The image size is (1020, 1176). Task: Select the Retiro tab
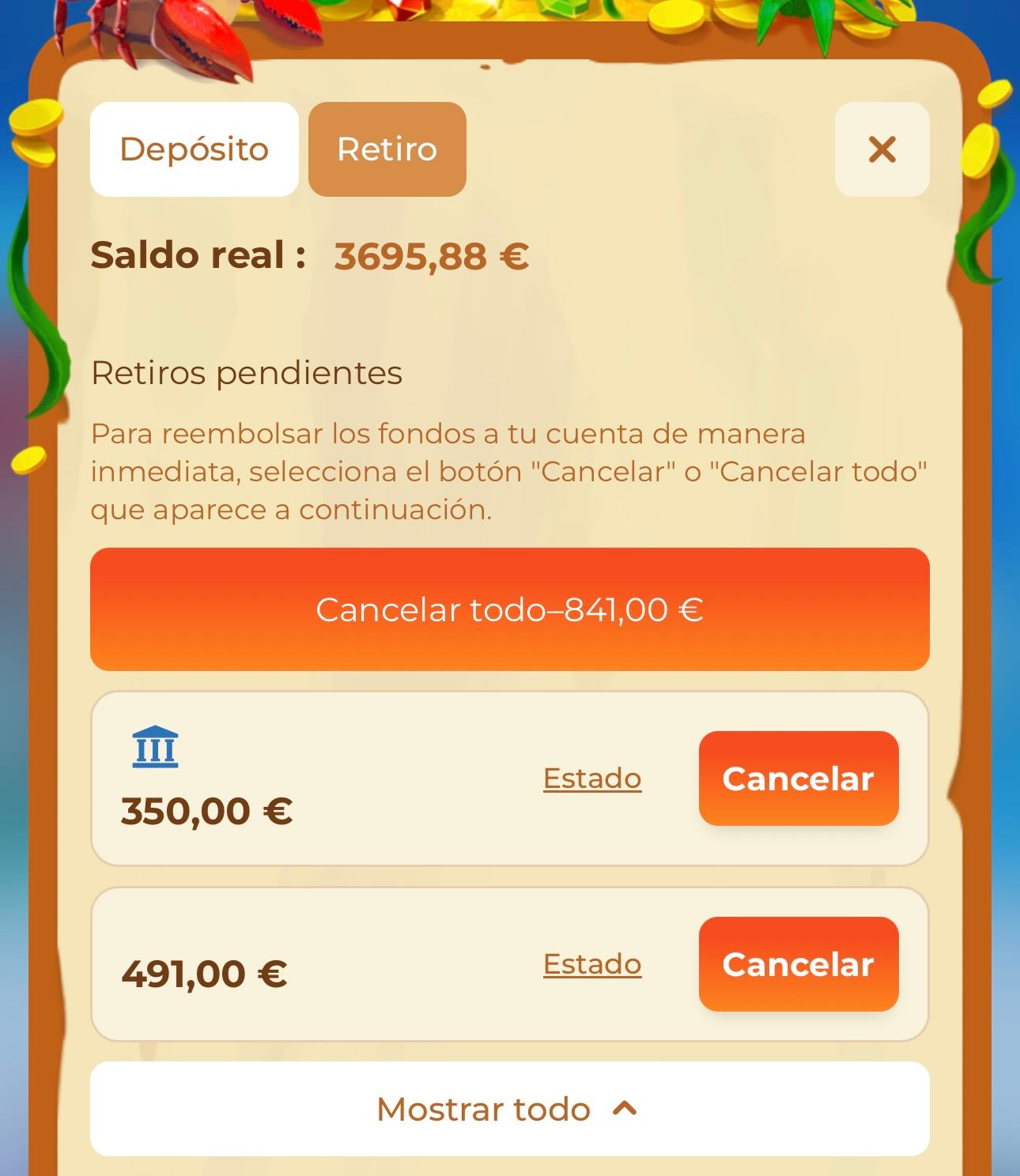point(387,149)
